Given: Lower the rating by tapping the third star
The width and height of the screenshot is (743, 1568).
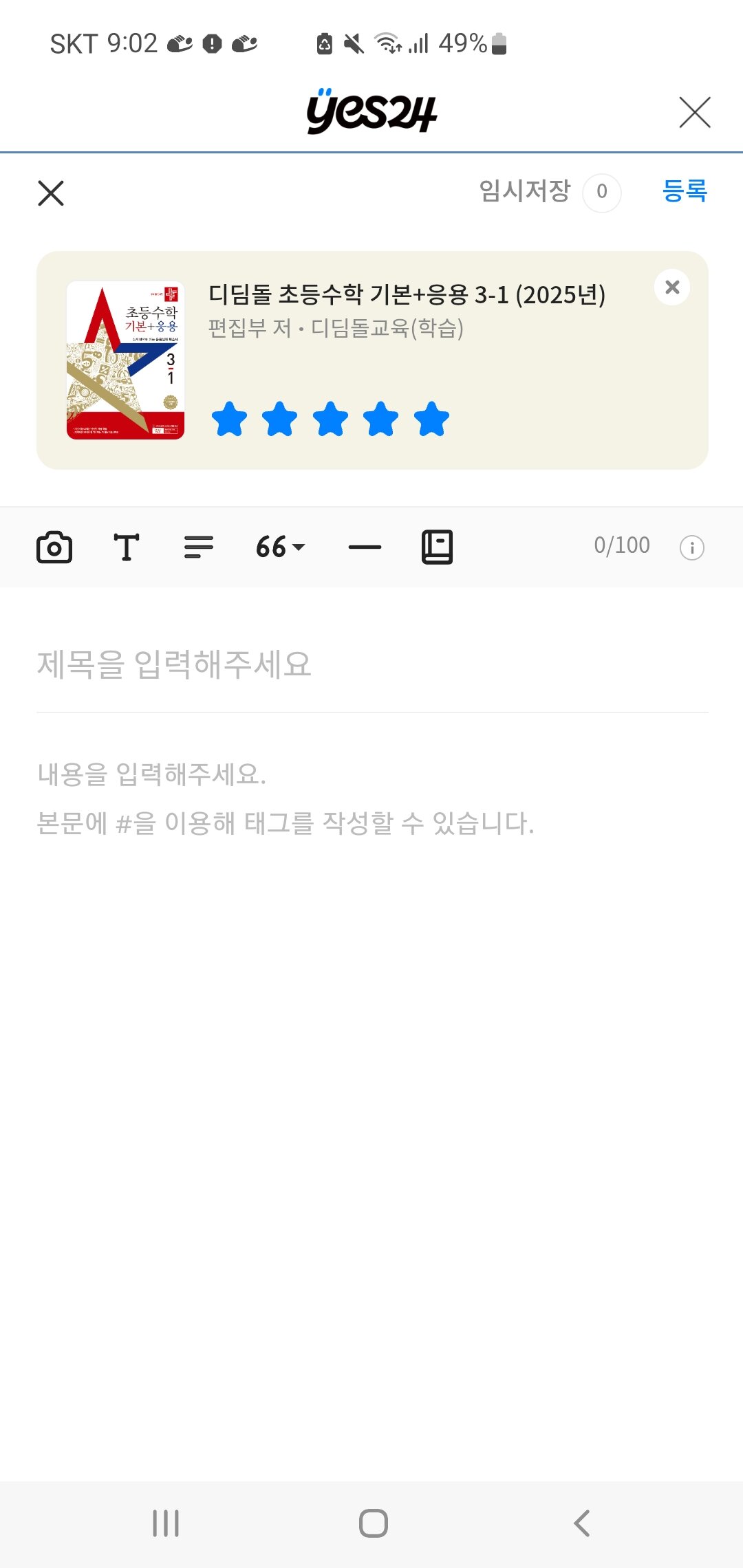Looking at the screenshot, I should pos(331,419).
